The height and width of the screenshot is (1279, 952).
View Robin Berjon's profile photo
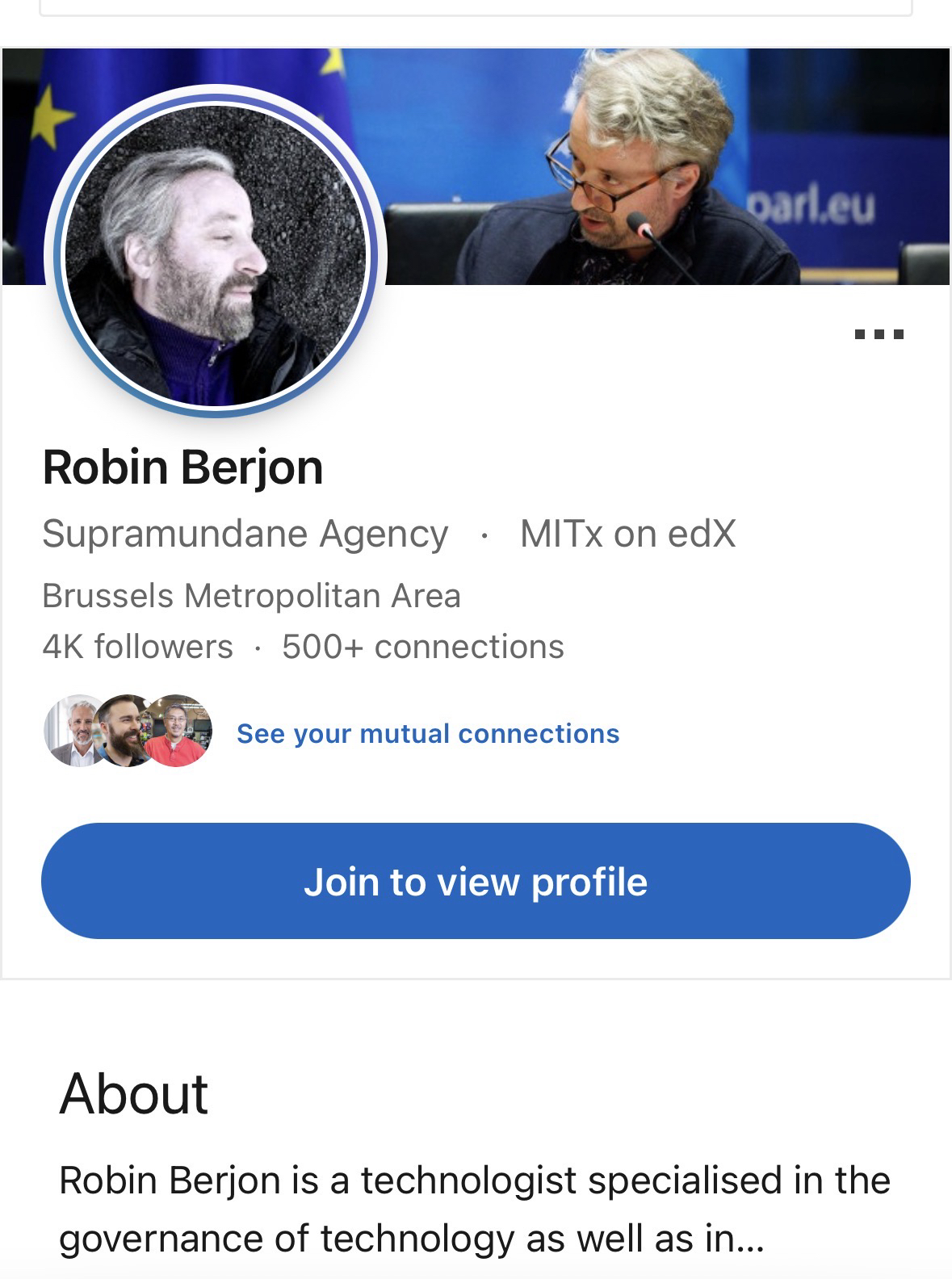pos(216,255)
